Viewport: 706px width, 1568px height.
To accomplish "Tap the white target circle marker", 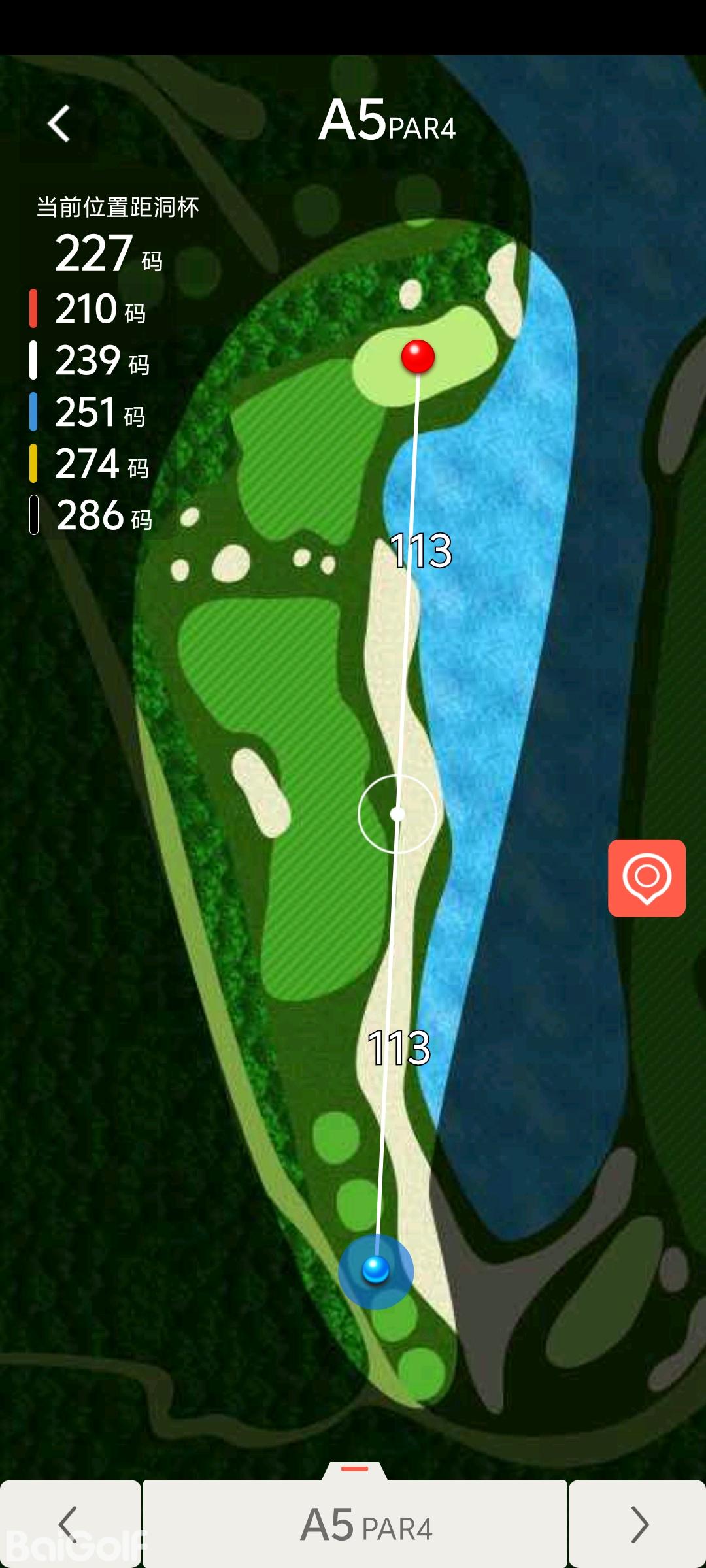I will (397, 814).
